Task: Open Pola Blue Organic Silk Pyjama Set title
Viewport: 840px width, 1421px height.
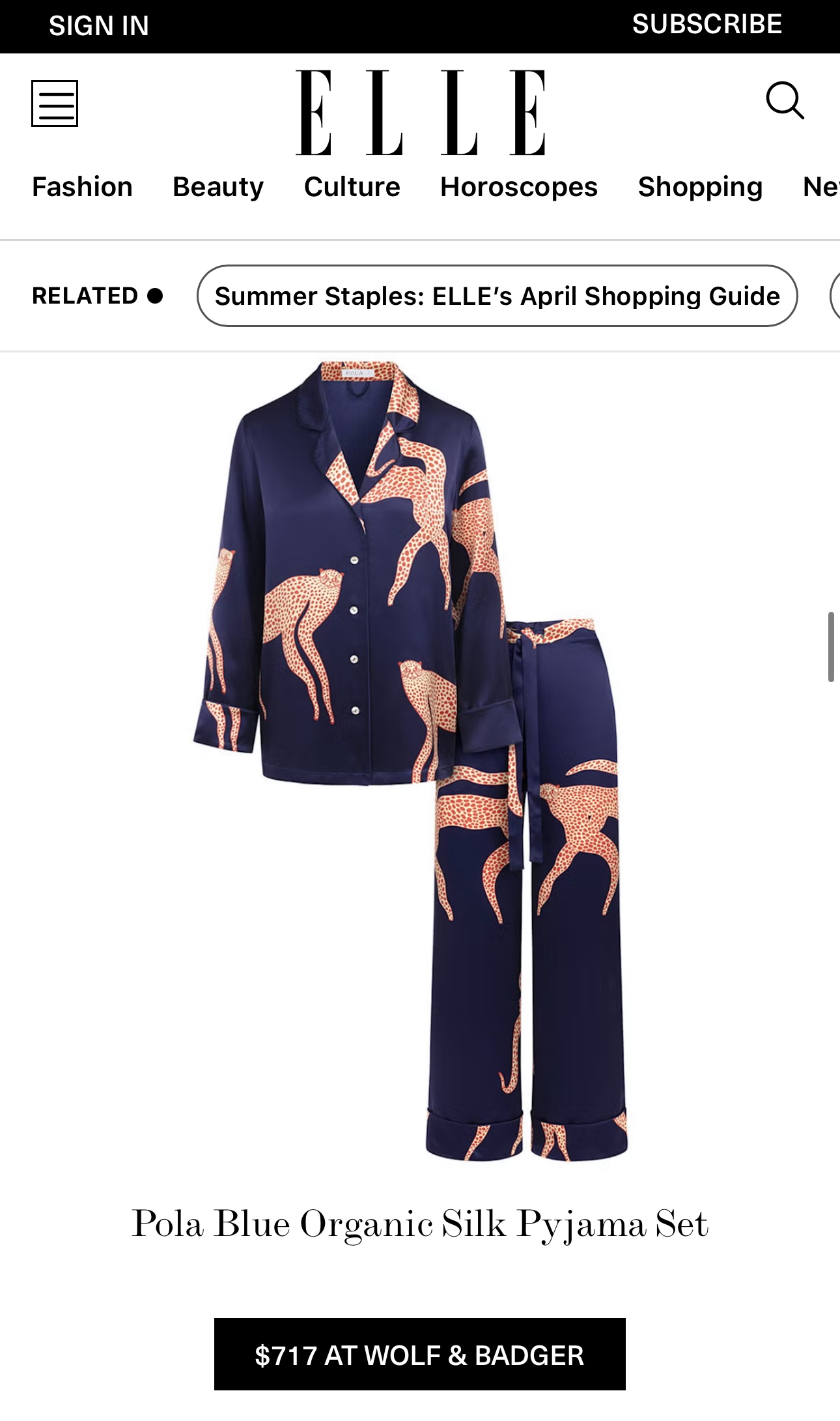Action: coord(419,1224)
